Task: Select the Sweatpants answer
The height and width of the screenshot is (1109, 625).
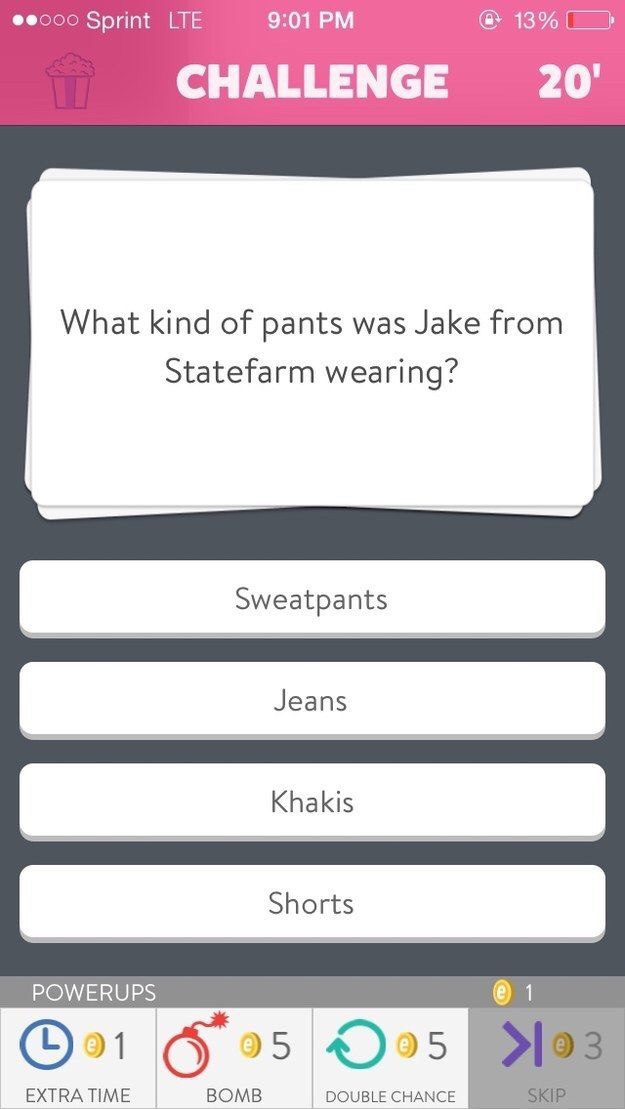Action: (312, 598)
